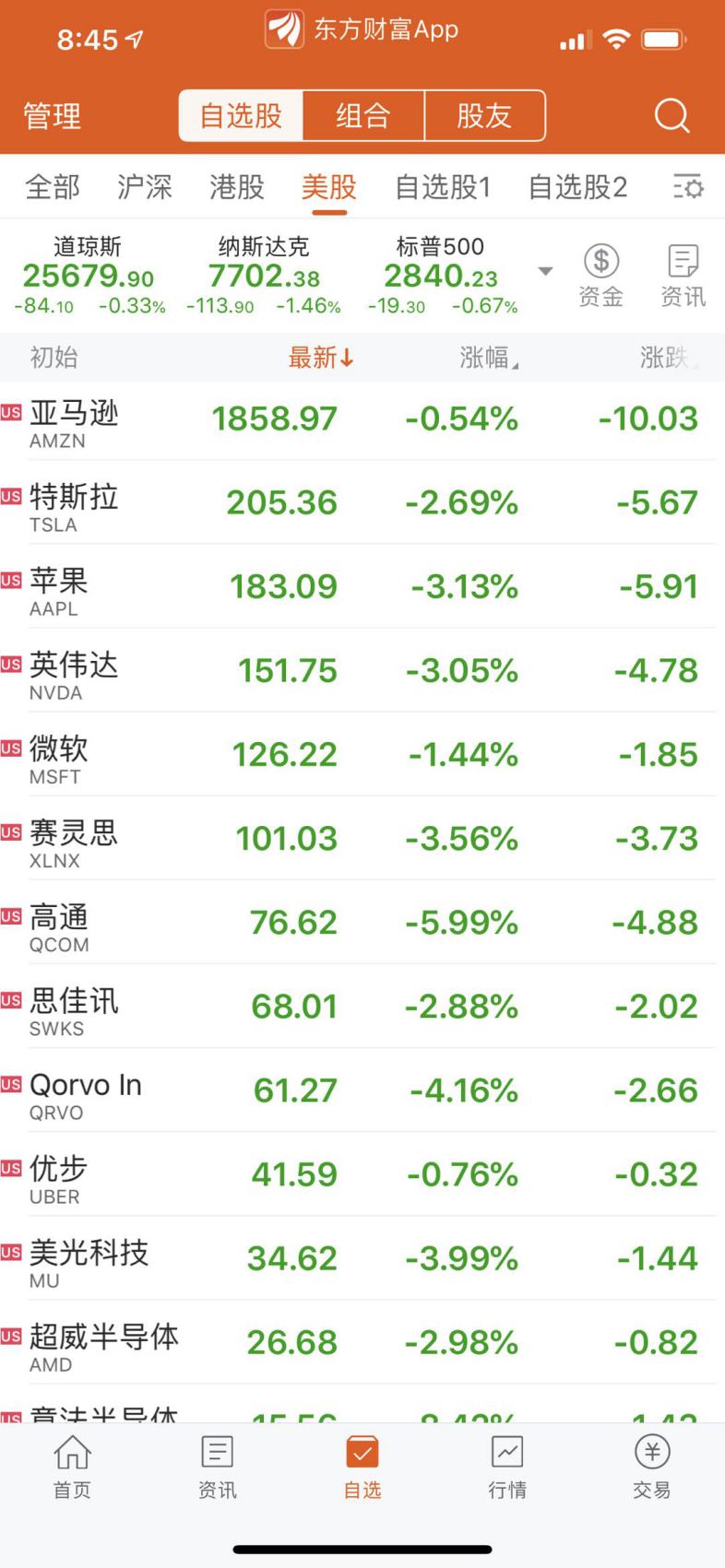This screenshot has height=1568, width=725.
Task: Sort list by 最新 price
Action: click(x=320, y=358)
